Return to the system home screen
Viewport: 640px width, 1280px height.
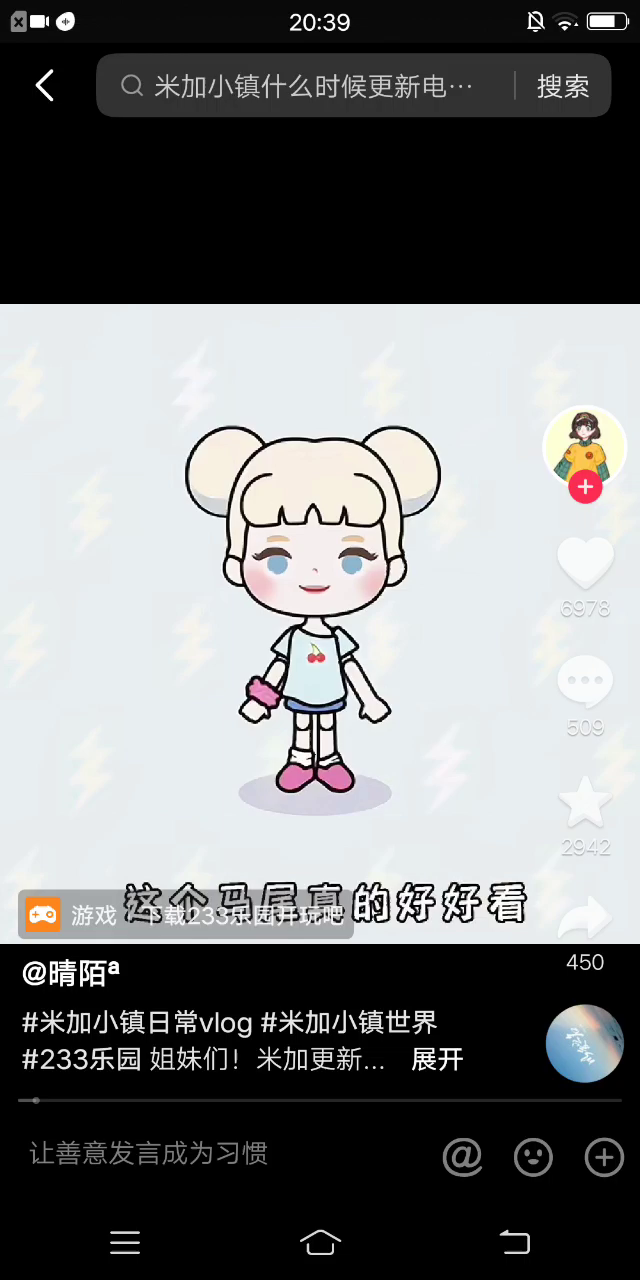(x=320, y=1242)
